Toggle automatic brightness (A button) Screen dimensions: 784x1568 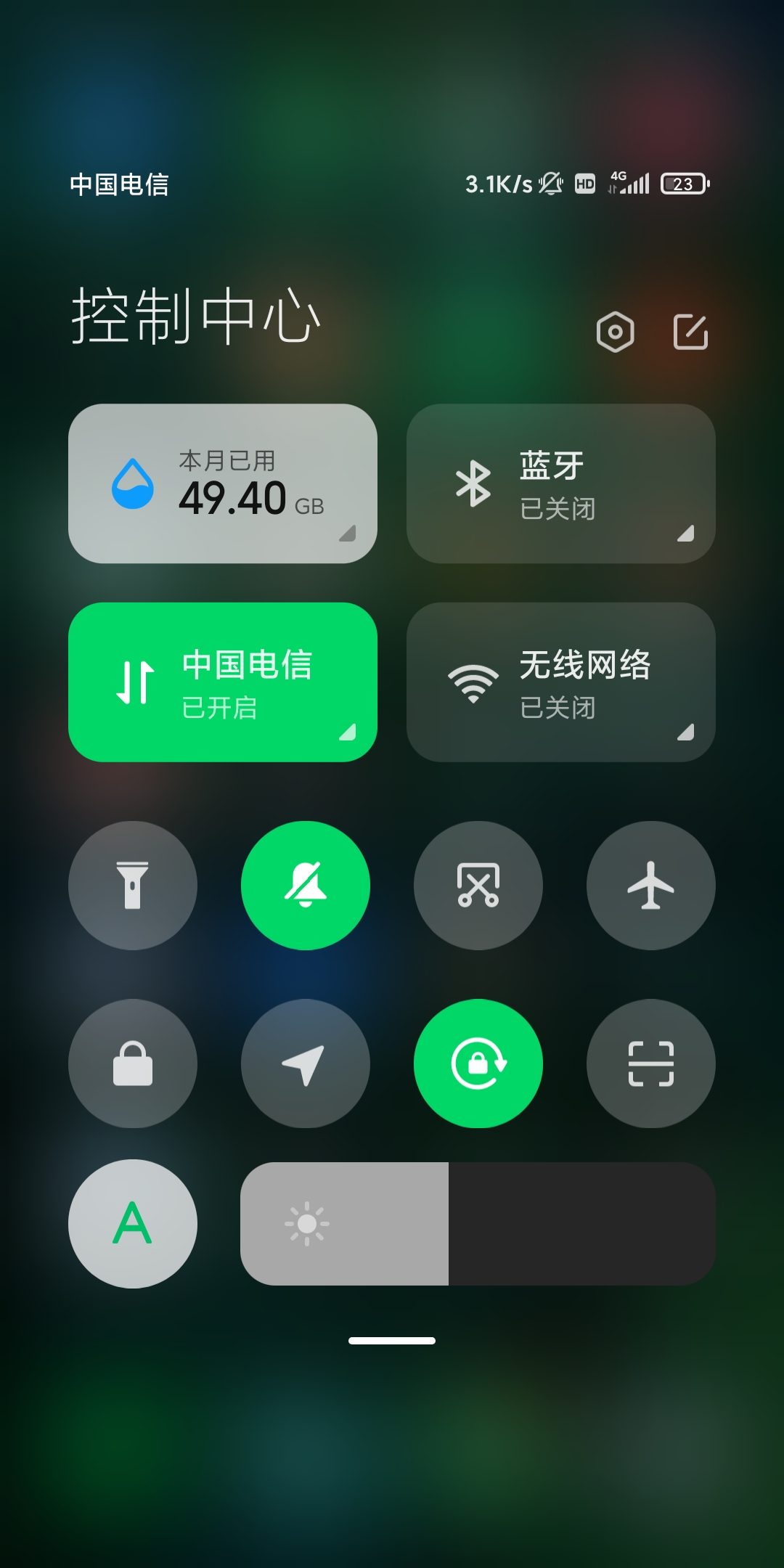coord(133,1224)
